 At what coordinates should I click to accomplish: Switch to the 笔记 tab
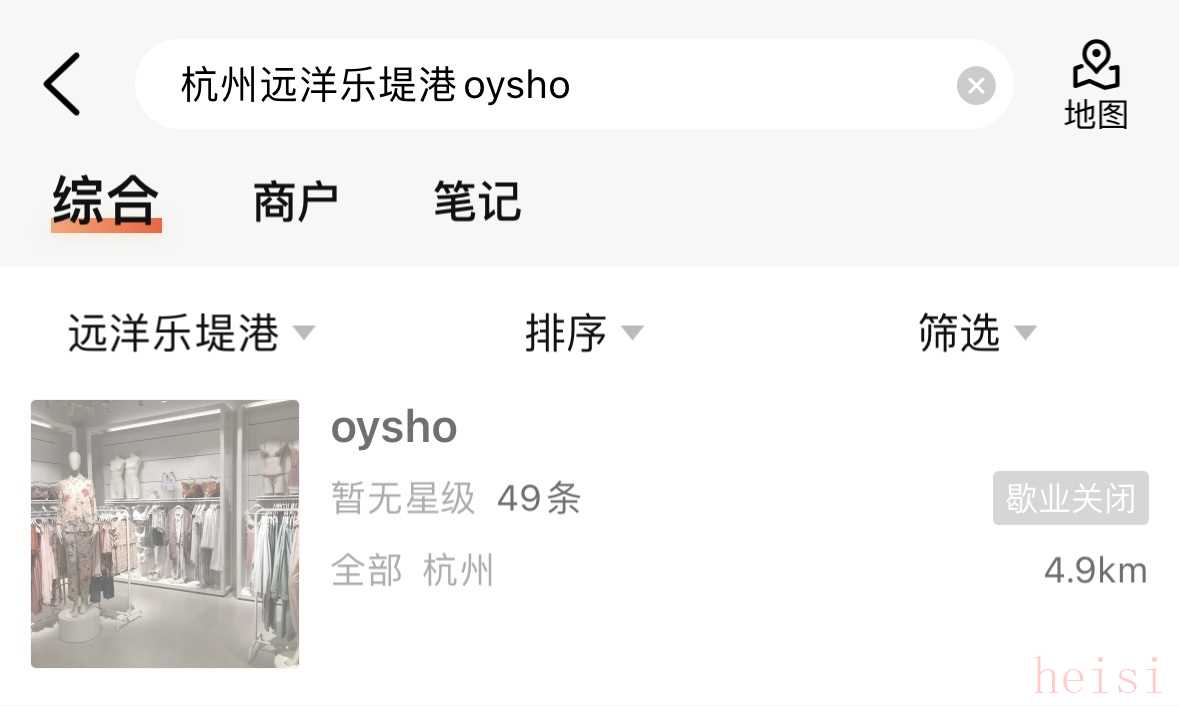(x=477, y=202)
